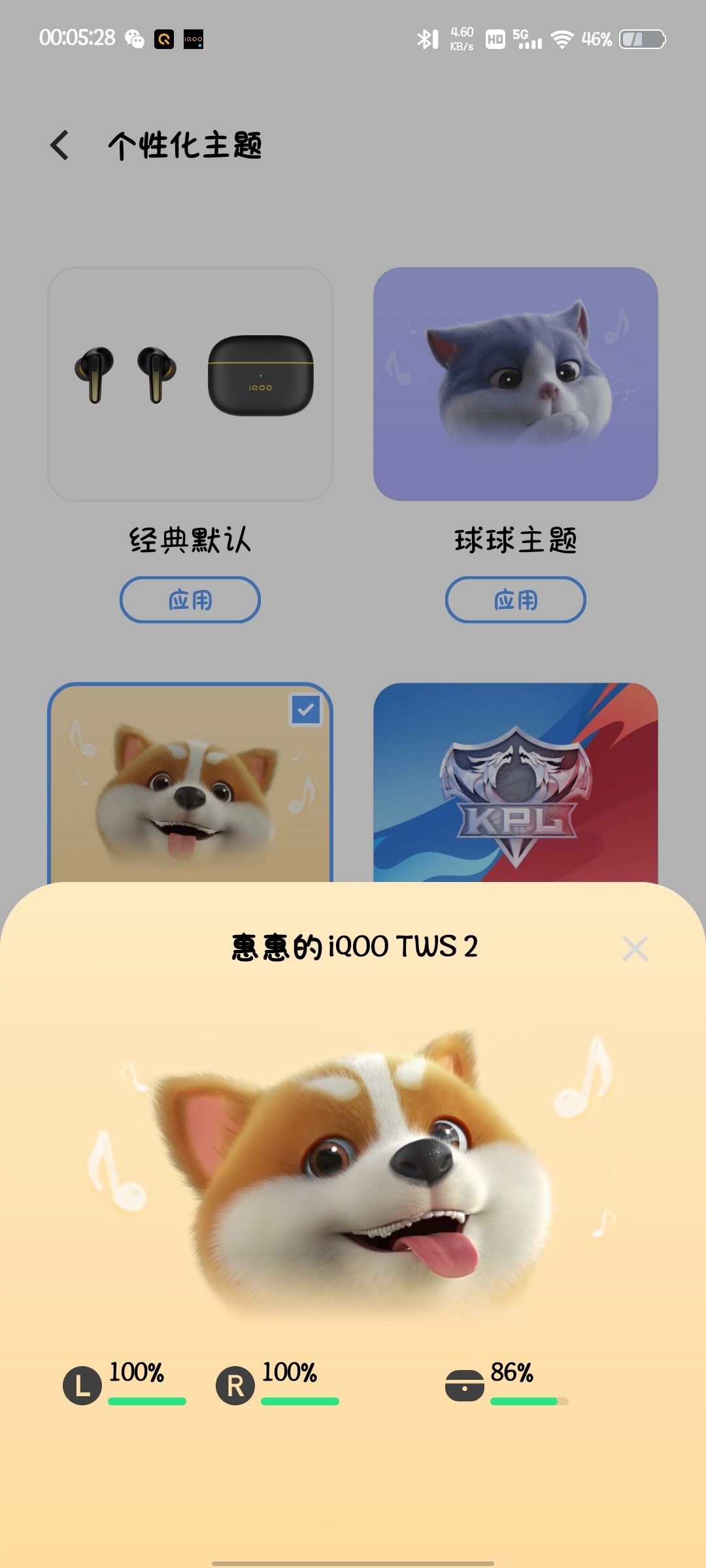This screenshot has width=706, height=1568.
Task: Select the KPL theme card
Action: point(515,784)
